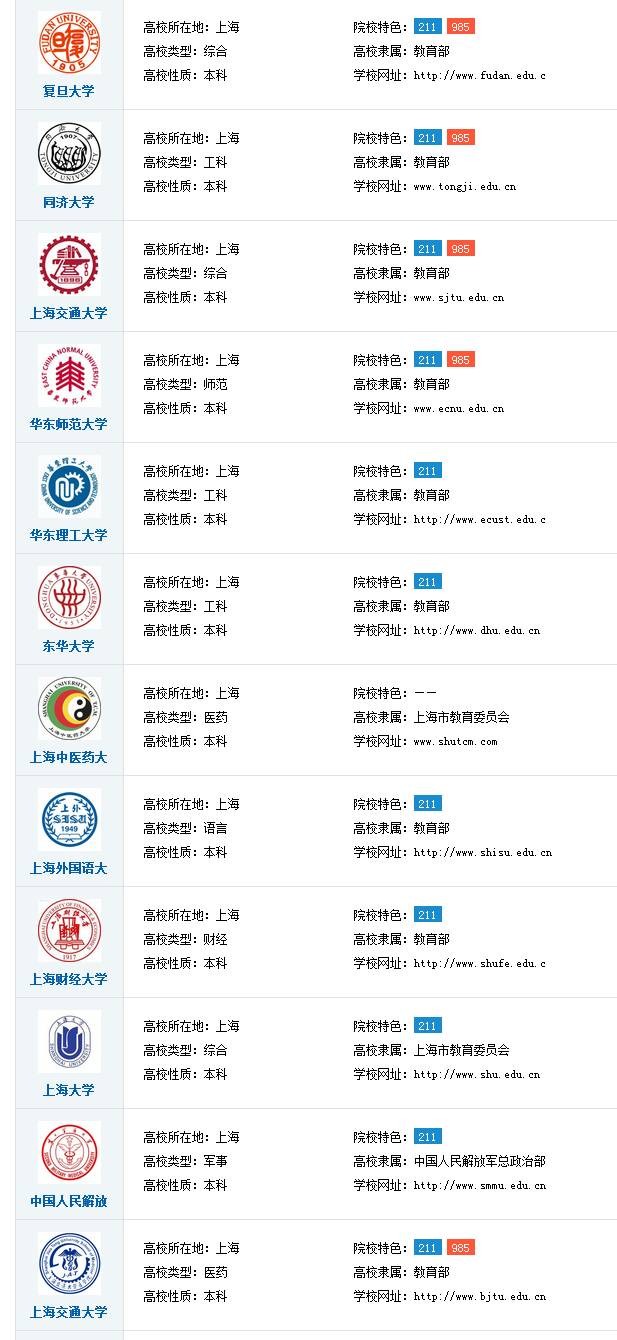Image resolution: width=617 pixels, height=1340 pixels.
Task: Open the 医药-type 上海交通大学 entry
Action: [x=68, y=1312]
